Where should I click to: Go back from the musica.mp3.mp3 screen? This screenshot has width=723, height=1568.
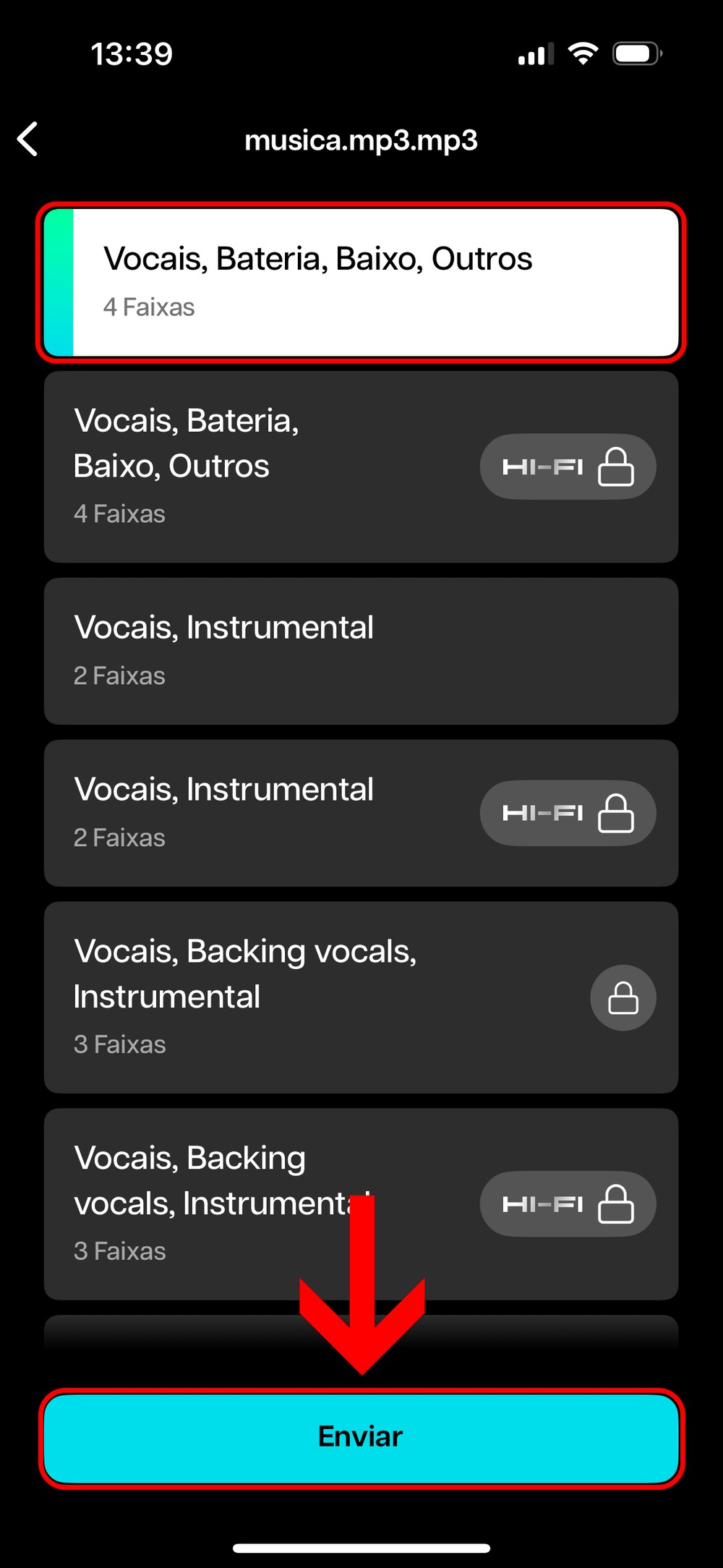pyautogui.click(x=27, y=139)
